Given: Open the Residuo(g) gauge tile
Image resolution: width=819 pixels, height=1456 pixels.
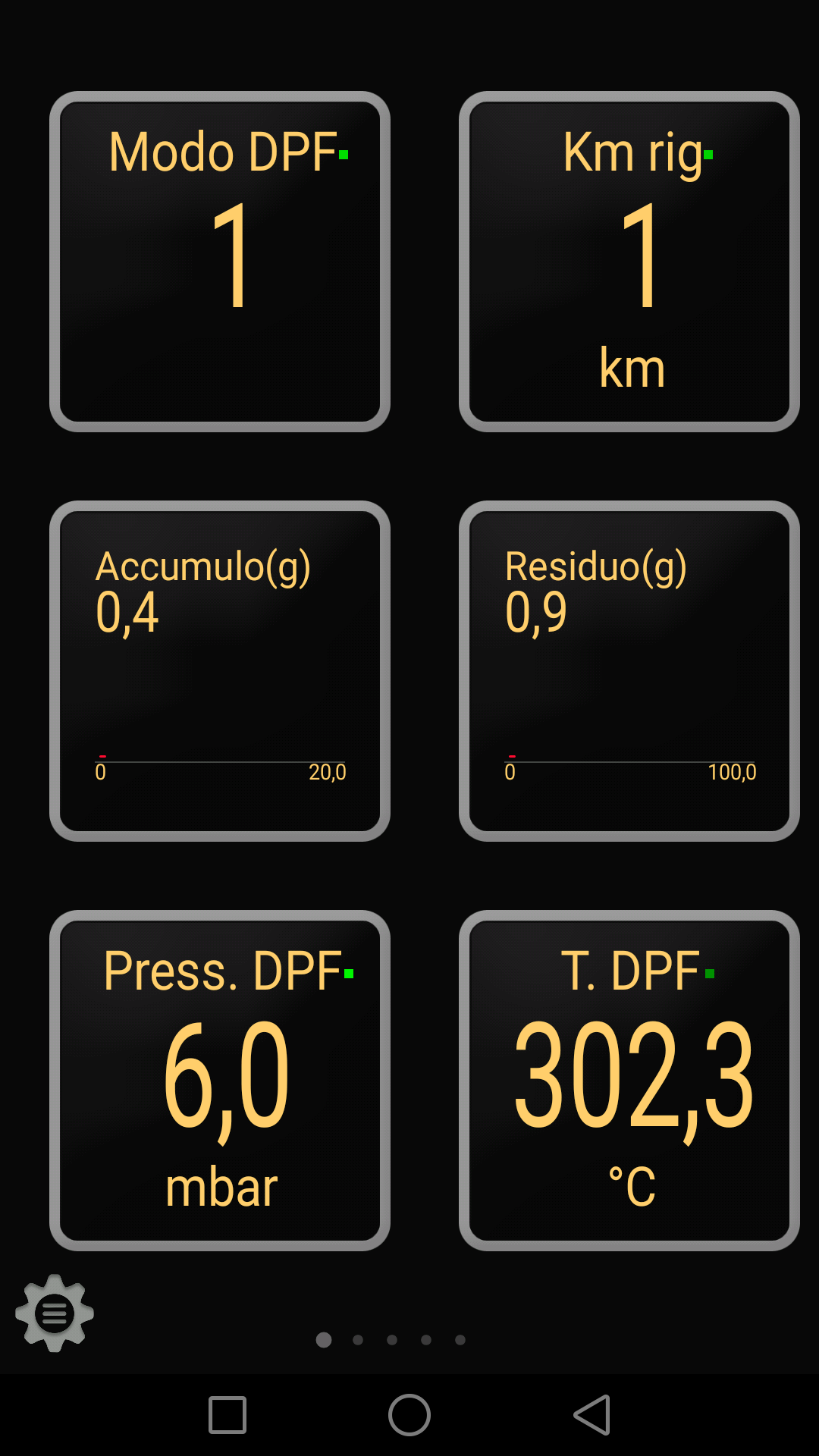Looking at the screenshot, I should coord(629,671).
